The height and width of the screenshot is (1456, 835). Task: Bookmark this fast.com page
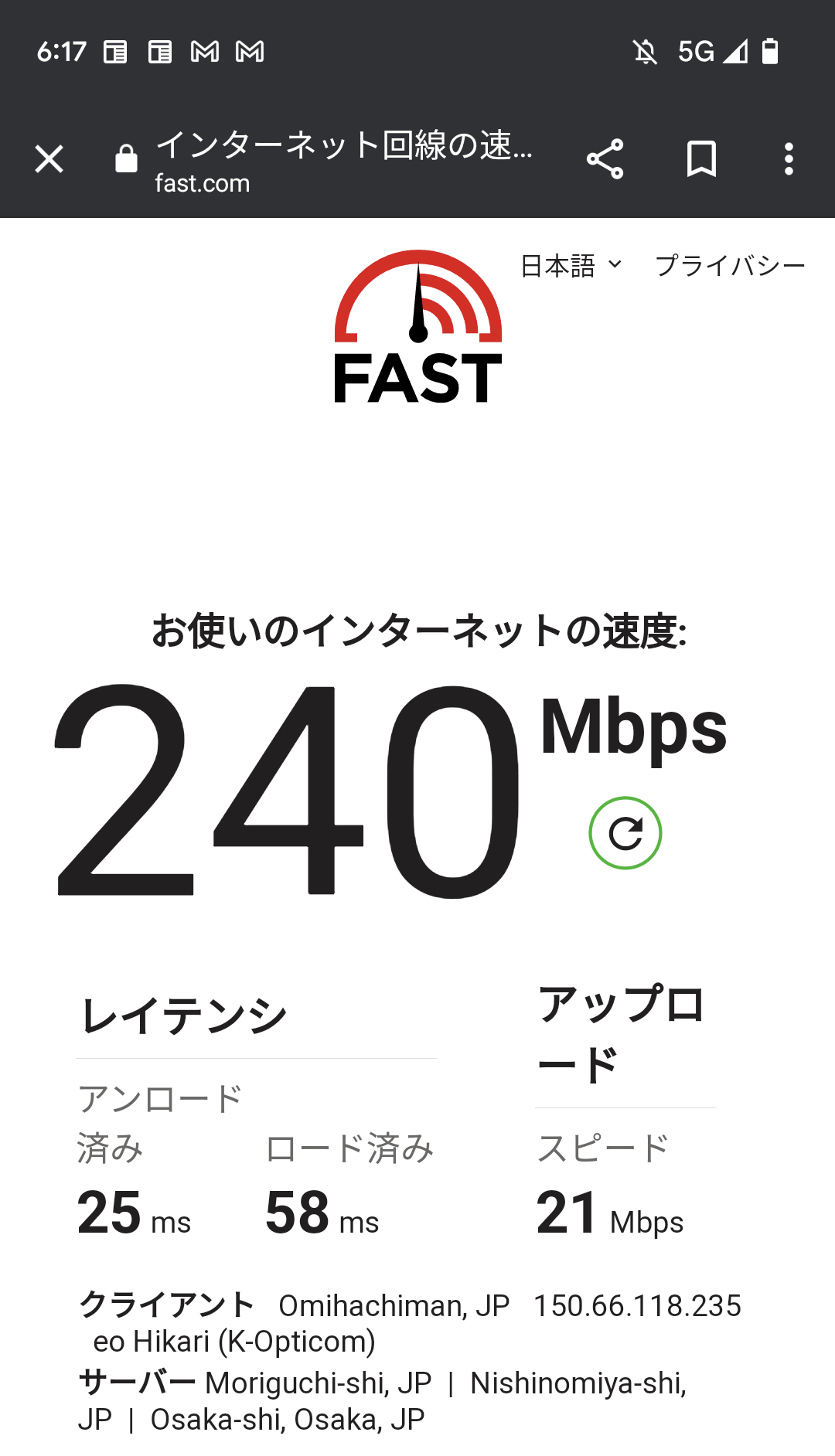tap(701, 158)
